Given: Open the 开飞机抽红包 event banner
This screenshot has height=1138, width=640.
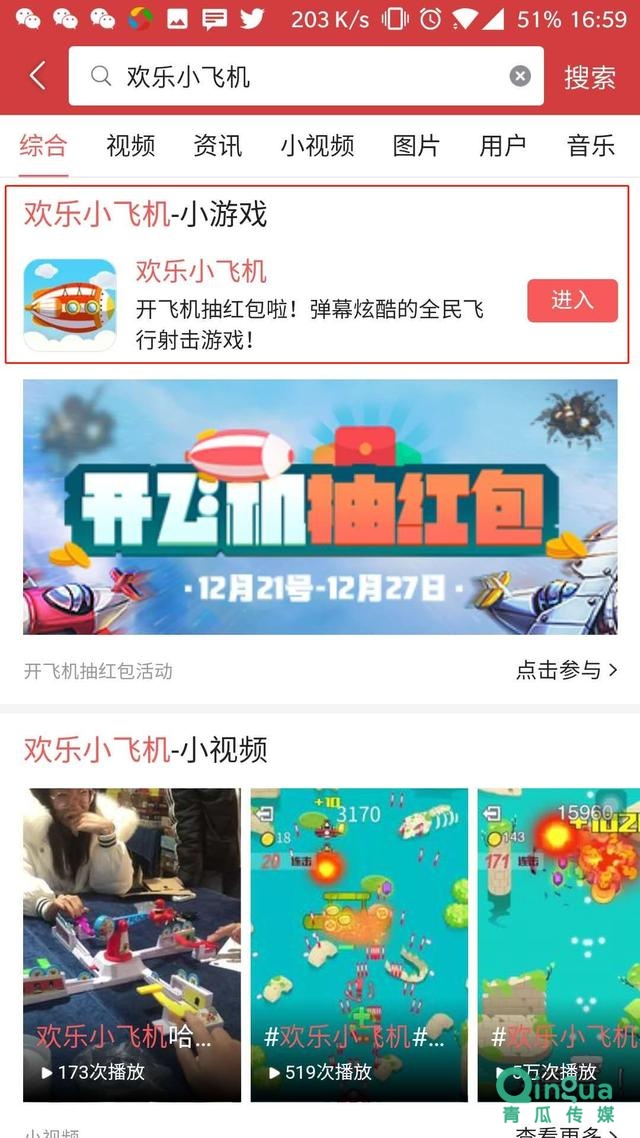Looking at the screenshot, I should 320,506.
